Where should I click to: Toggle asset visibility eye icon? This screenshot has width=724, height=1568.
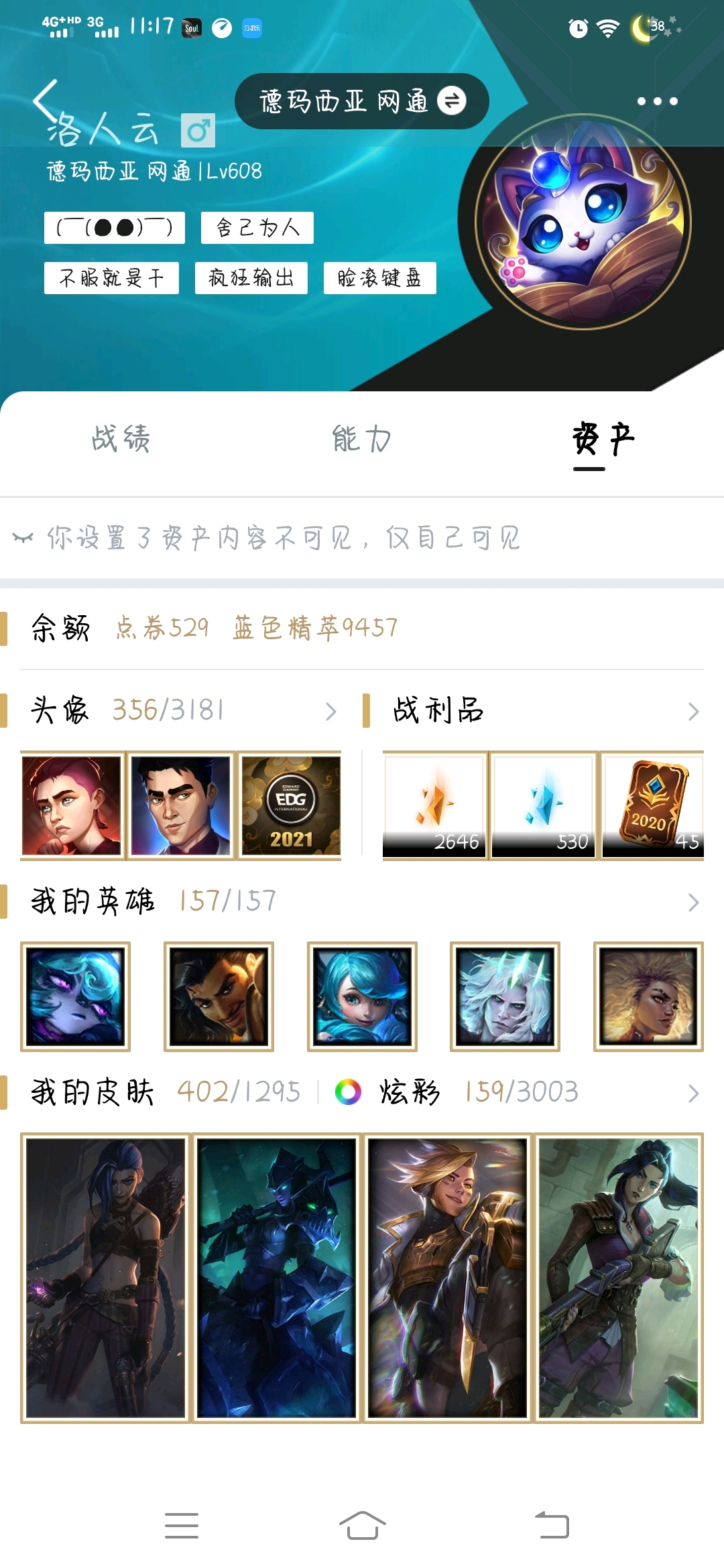[x=23, y=538]
